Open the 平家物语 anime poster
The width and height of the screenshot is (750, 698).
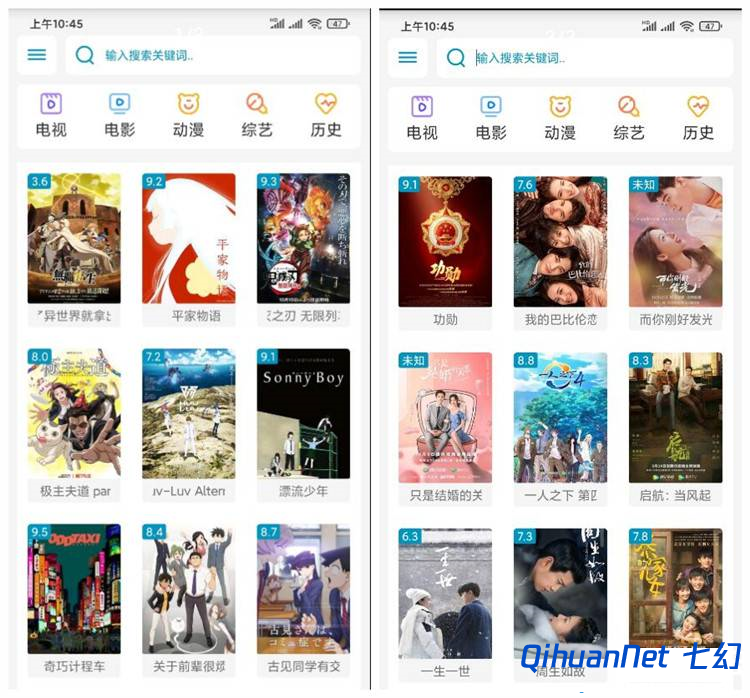[x=189, y=239]
